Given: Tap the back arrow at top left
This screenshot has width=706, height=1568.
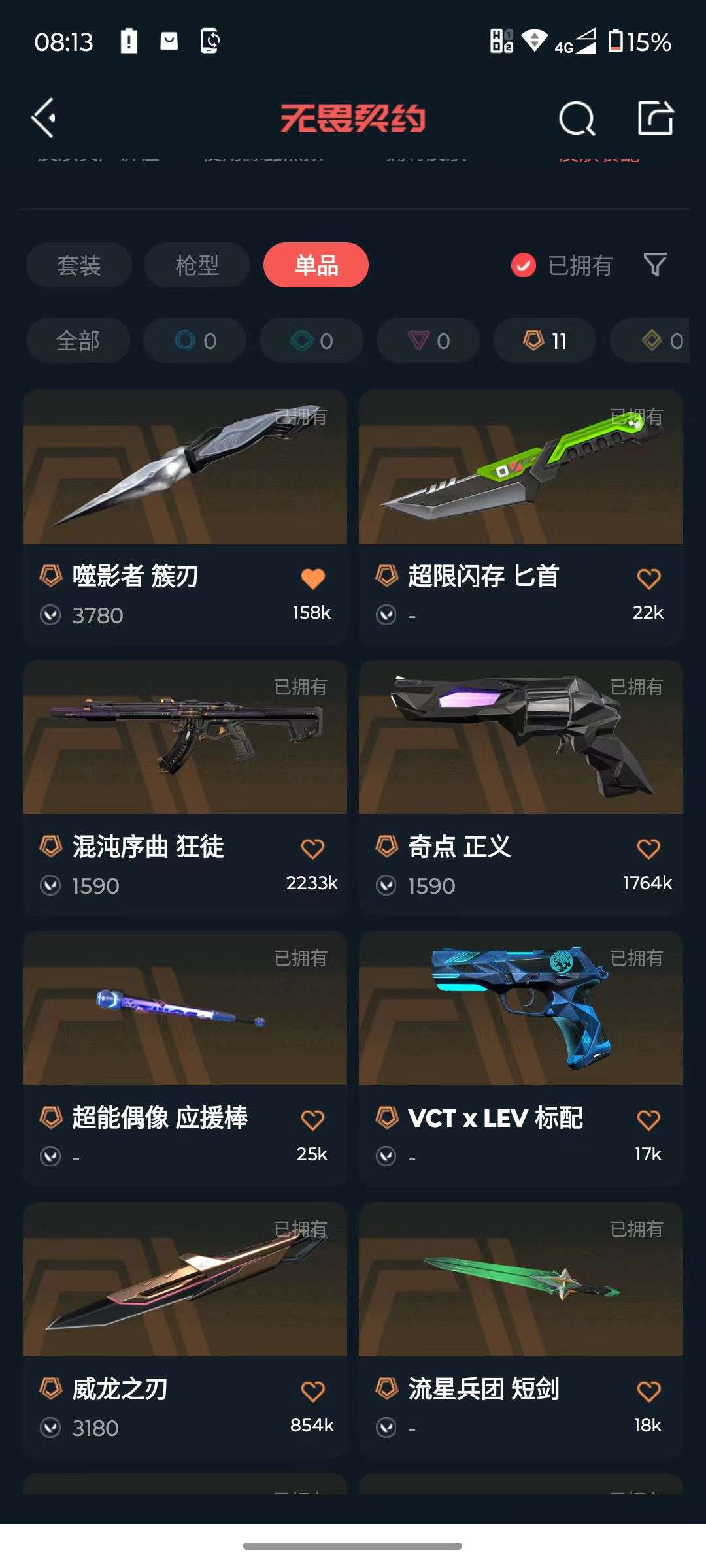Looking at the screenshot, I should [42, 118].
